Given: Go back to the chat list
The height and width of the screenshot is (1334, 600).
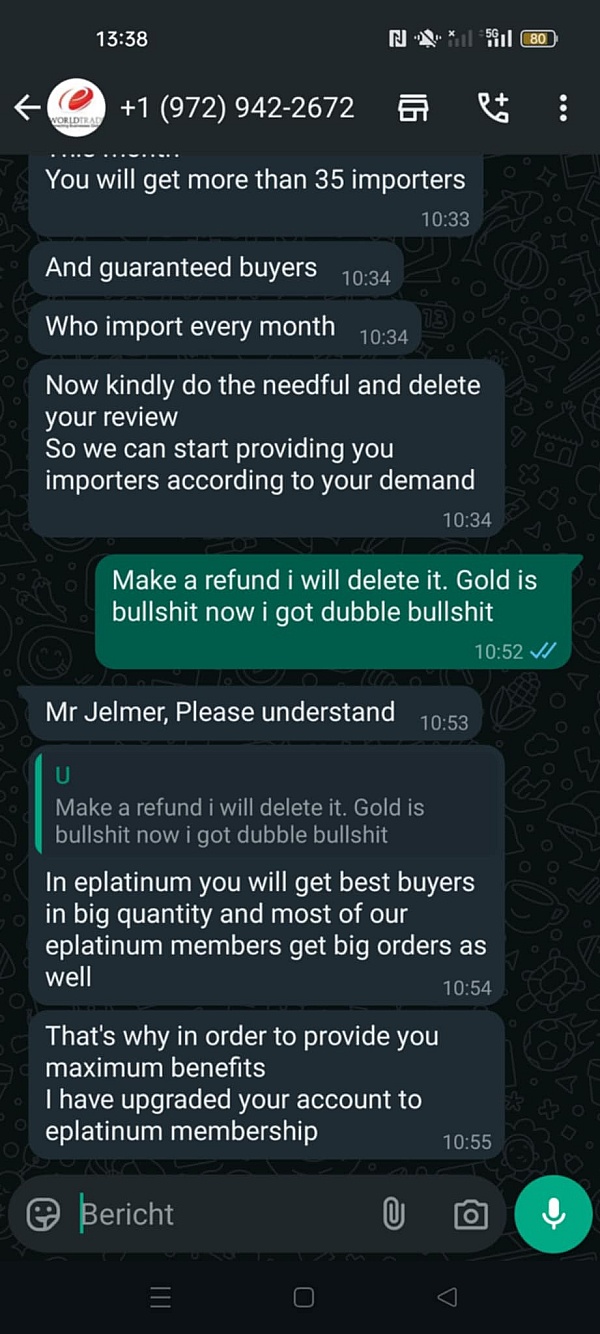Looking at the screenshot, I should [x=27, y=107].
